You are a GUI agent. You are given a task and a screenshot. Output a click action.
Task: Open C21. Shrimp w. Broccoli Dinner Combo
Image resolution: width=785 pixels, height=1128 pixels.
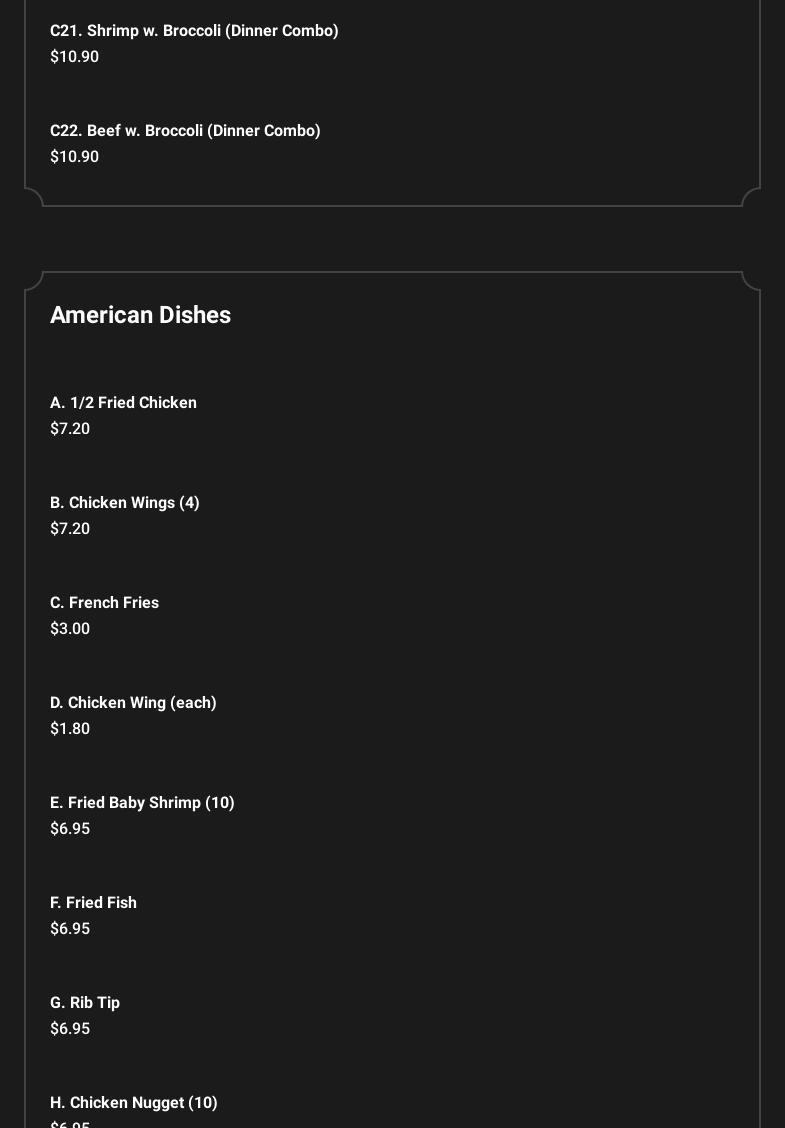click(x=194, y=31)
